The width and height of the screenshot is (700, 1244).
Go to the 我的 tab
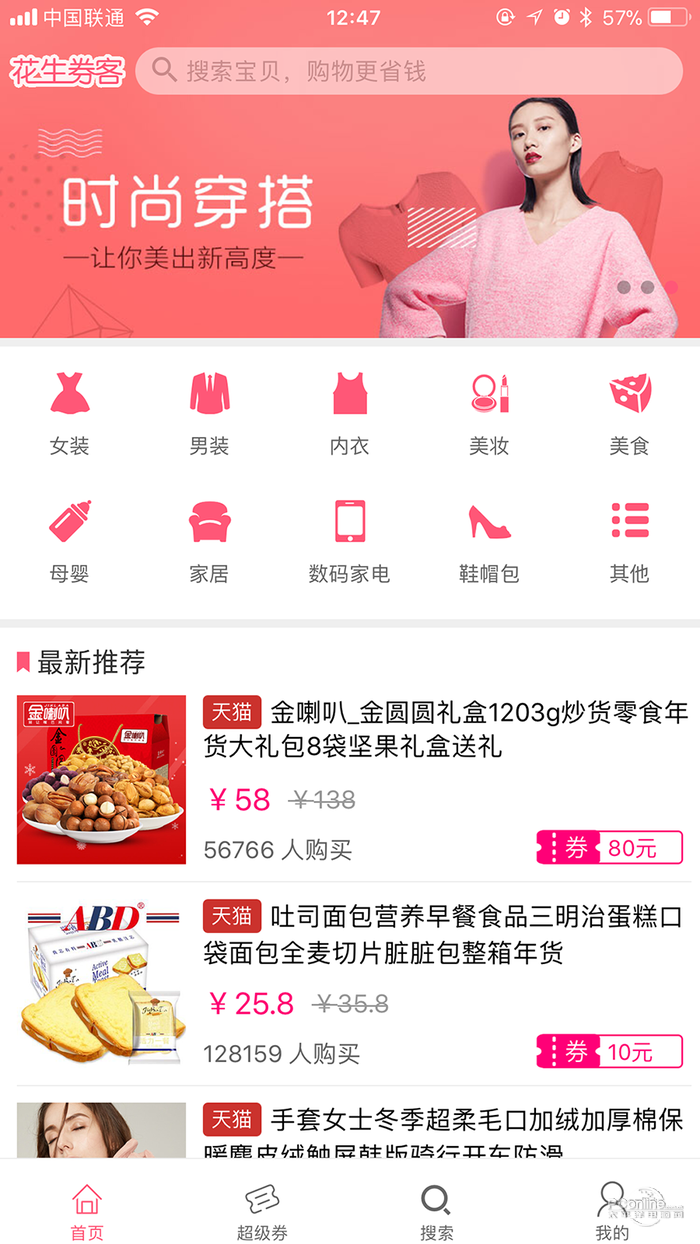(x=612, y=1210)
